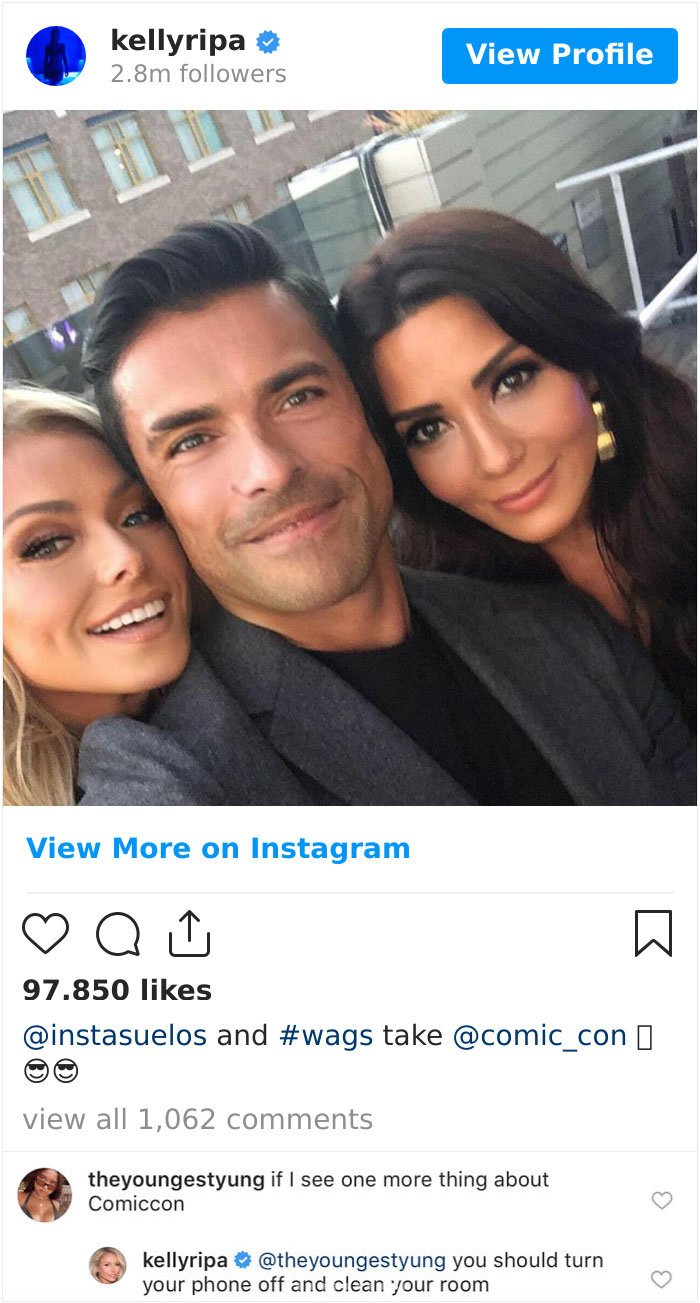
Task: Open the @instasuelos mention
Action: click(x=114, y=1035)
